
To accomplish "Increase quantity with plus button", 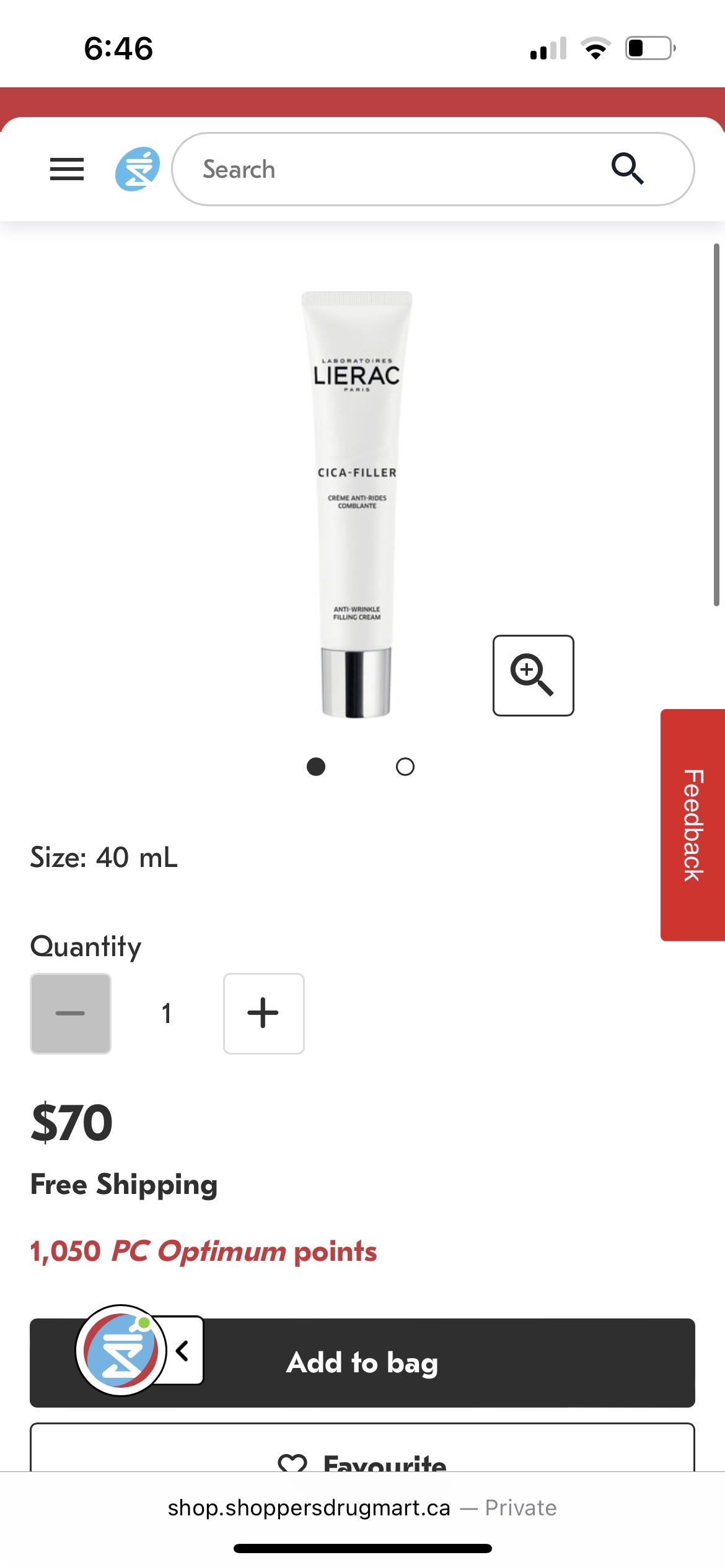I will 263,1013.
